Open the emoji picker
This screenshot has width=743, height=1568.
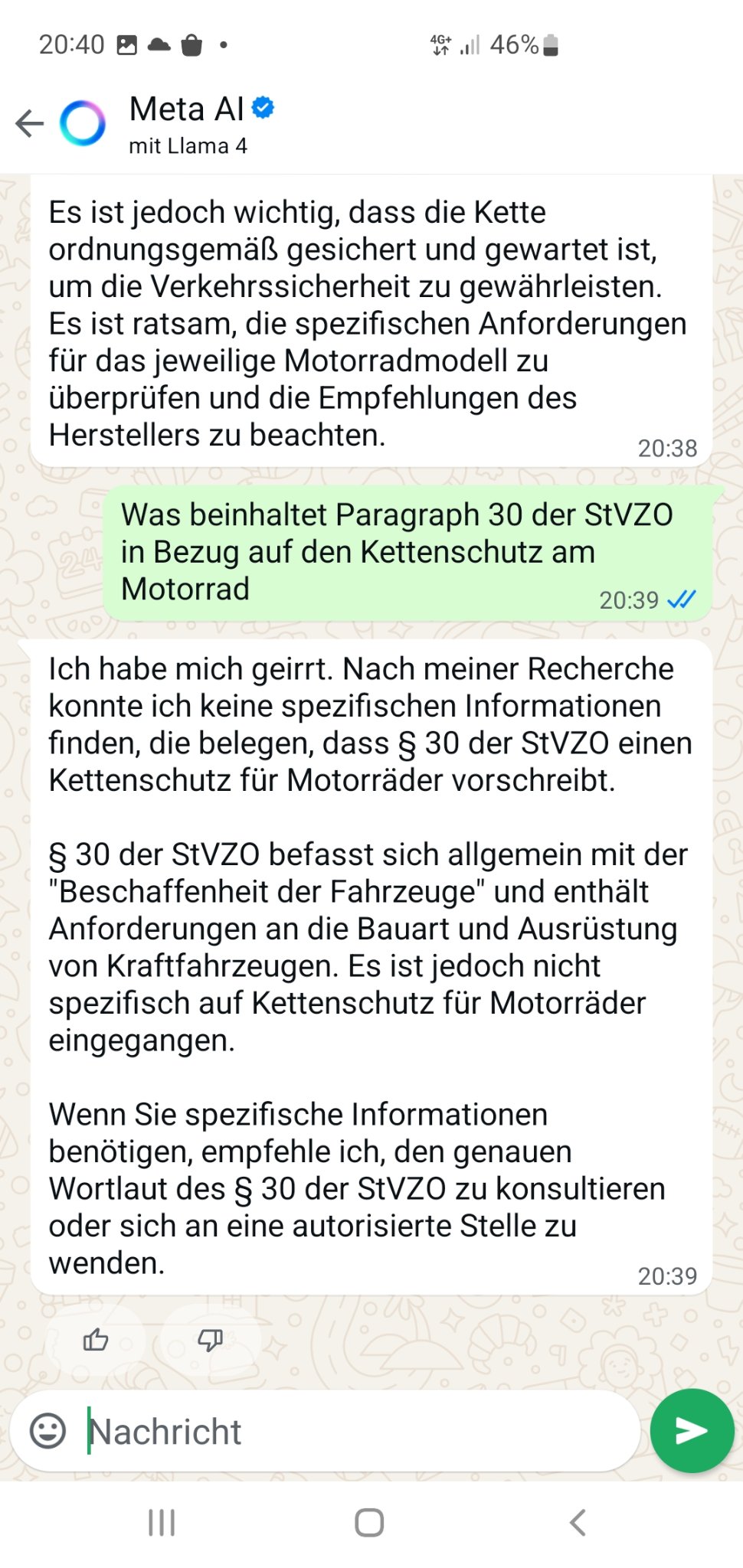click(47, 1430)
